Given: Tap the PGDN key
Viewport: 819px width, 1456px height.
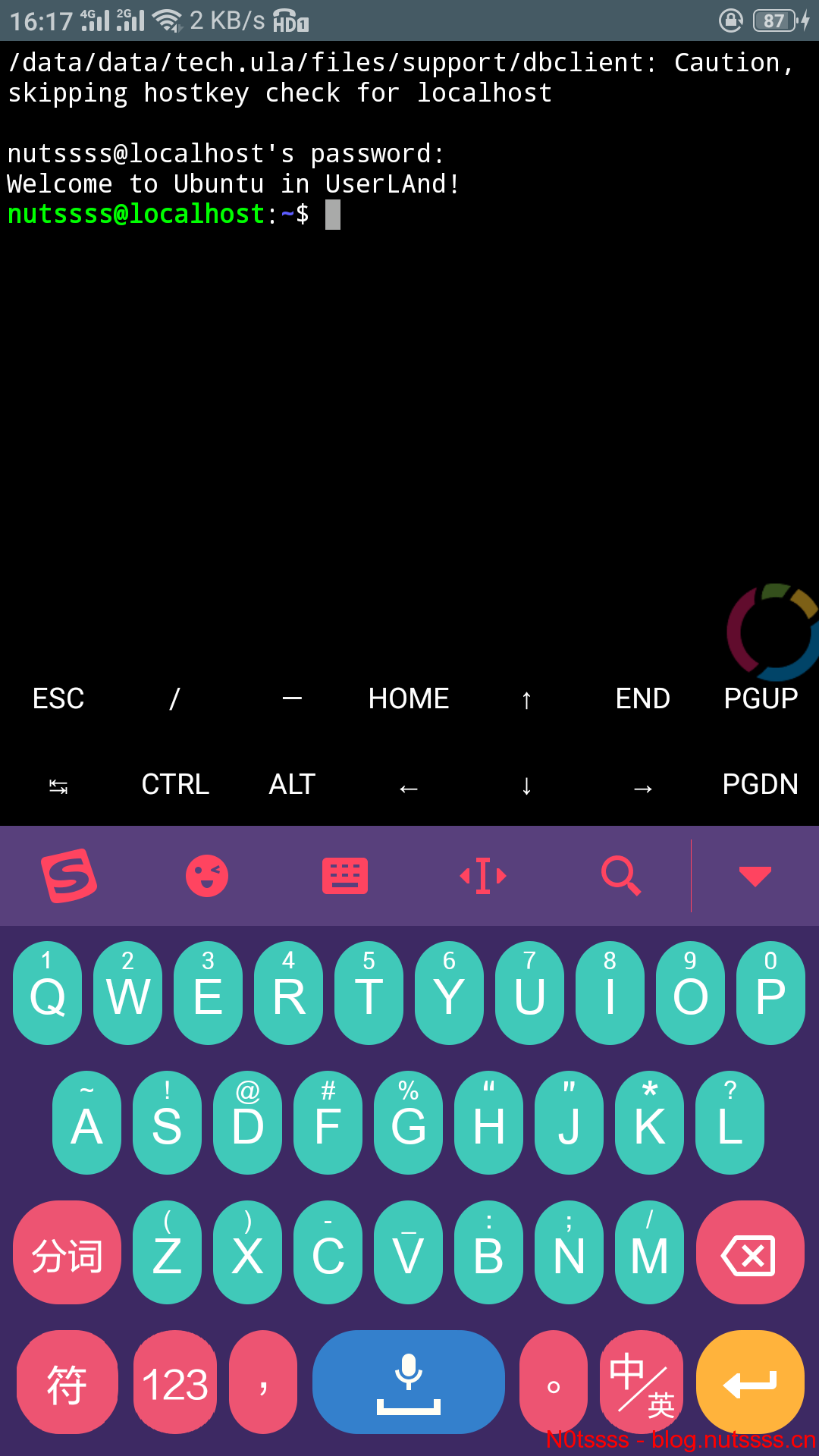Looking at the screenshot, I should click(761, 784).
